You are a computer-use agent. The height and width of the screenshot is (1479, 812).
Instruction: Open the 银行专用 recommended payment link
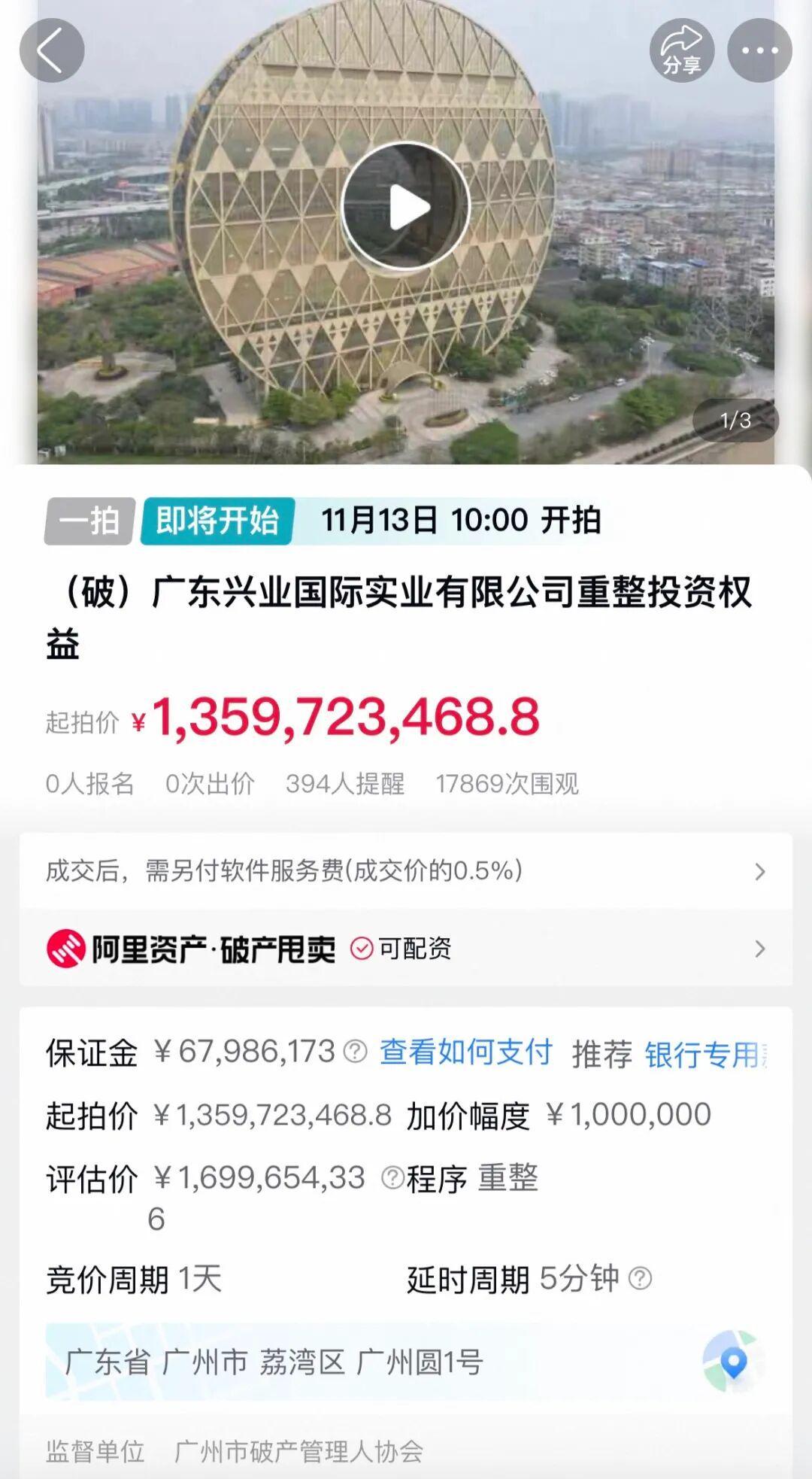(704, 1054)
